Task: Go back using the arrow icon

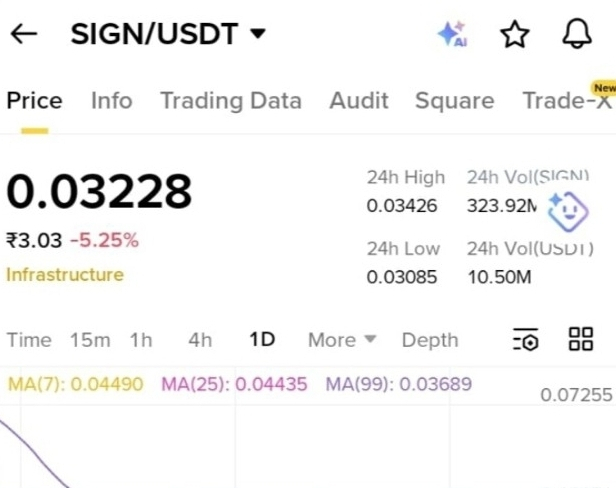Action: pos(24,34)
